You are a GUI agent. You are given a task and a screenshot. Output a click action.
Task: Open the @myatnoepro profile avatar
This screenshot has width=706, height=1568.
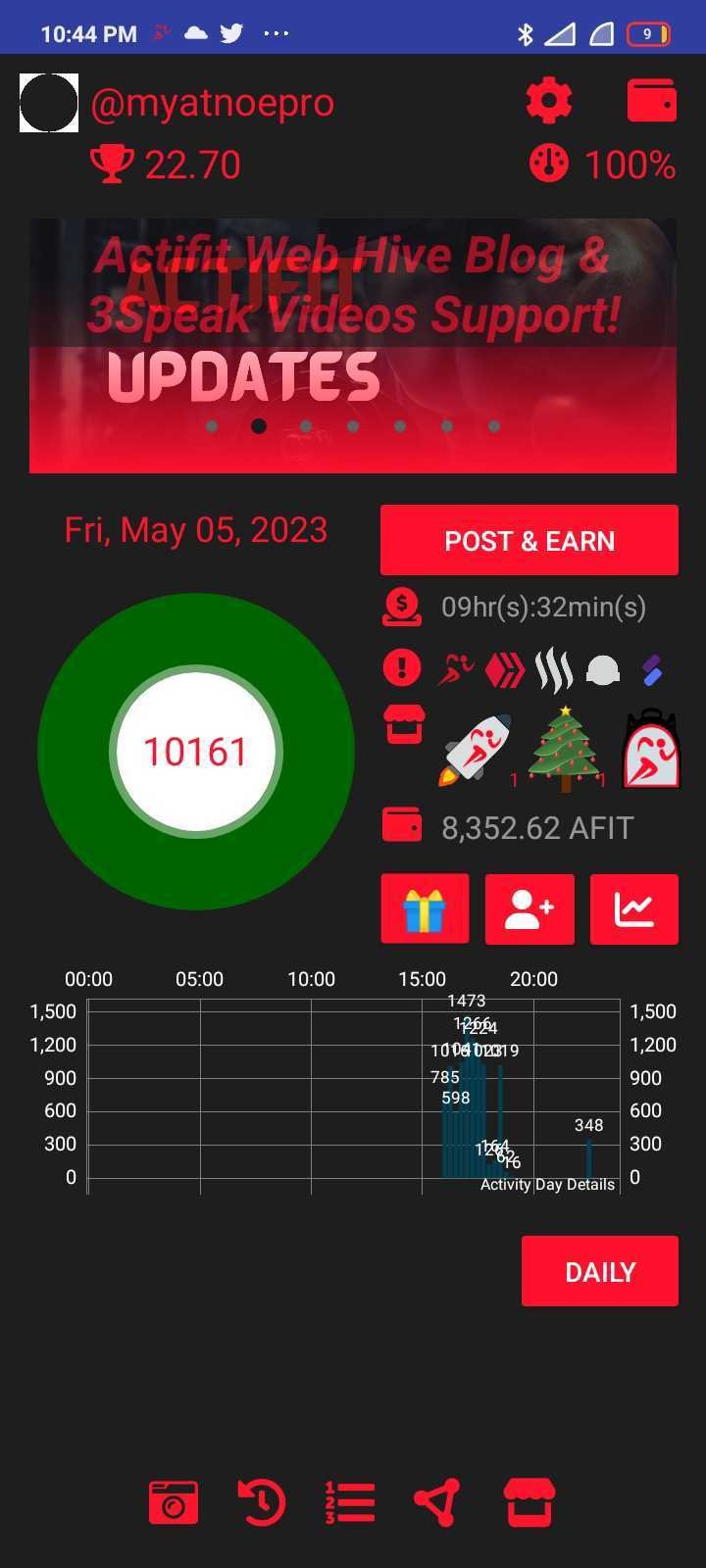coord(49,102)
